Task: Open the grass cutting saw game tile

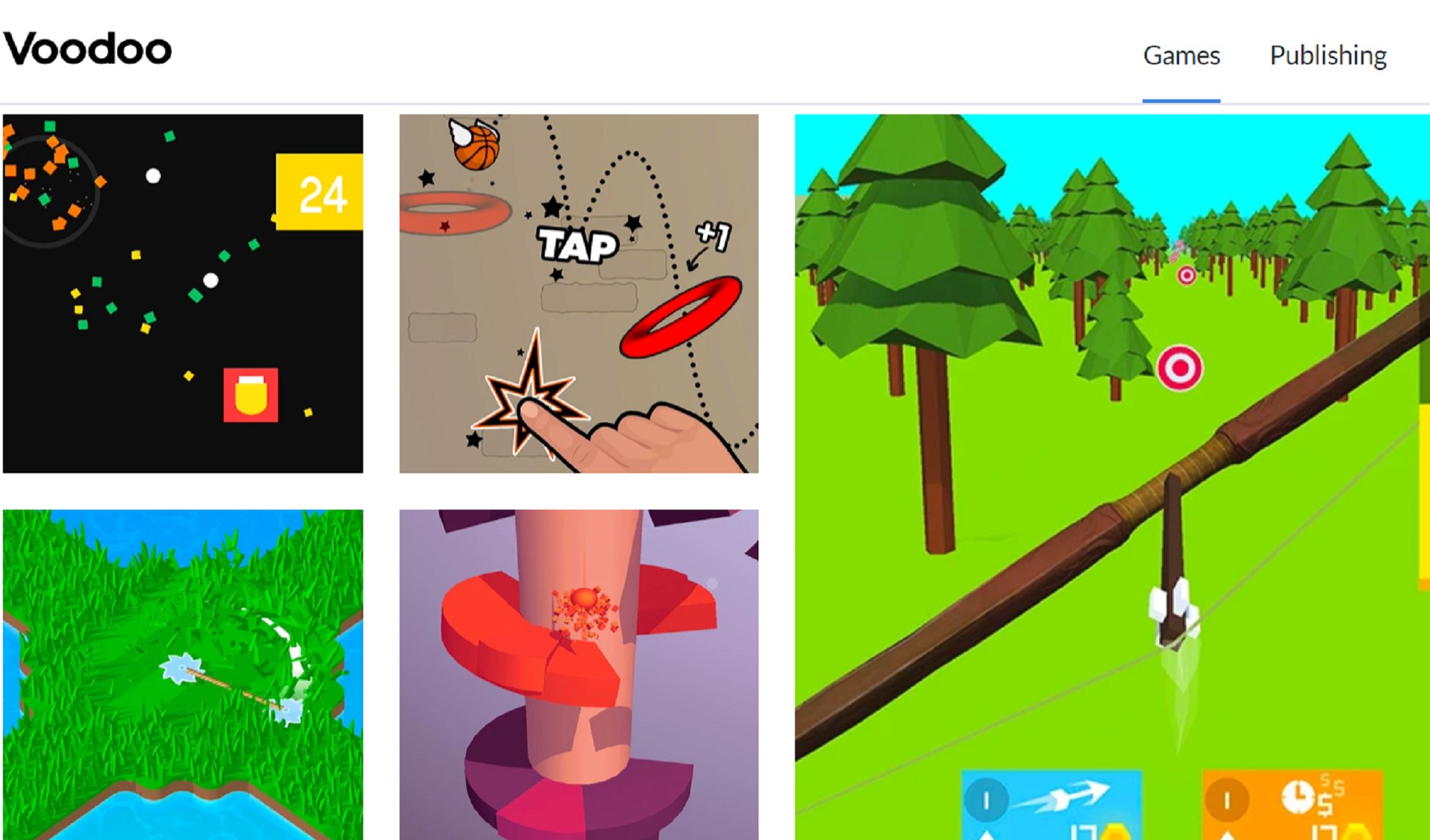Action: (x=183, y=673)
